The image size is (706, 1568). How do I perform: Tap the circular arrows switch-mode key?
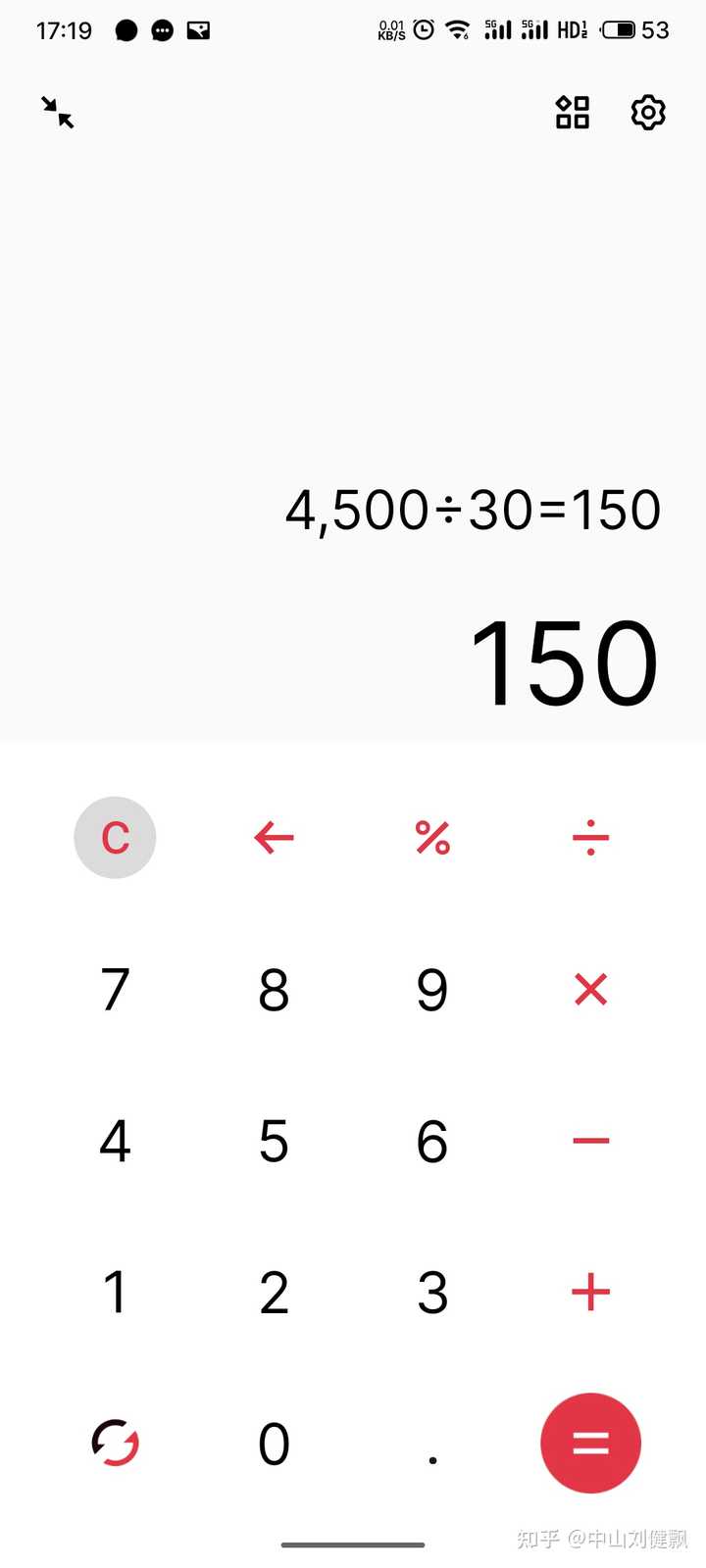click(115, 1443)
